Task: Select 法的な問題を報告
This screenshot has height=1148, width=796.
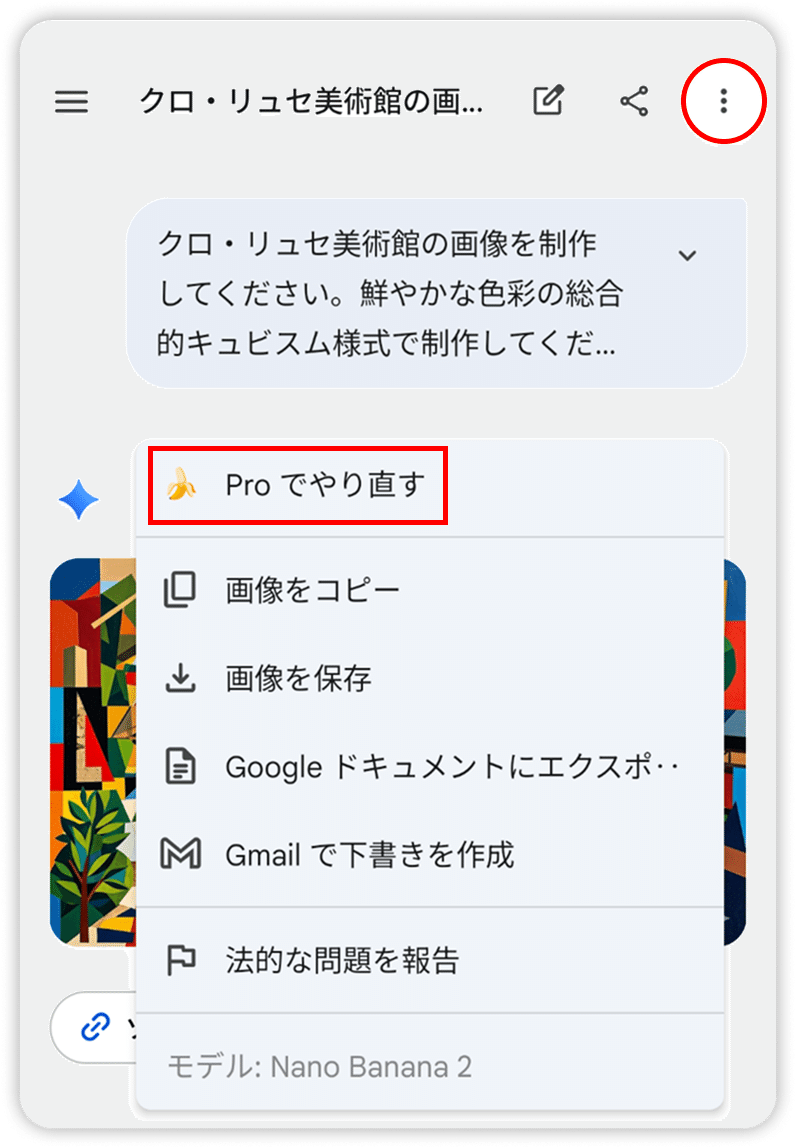Action: (342, 961)
